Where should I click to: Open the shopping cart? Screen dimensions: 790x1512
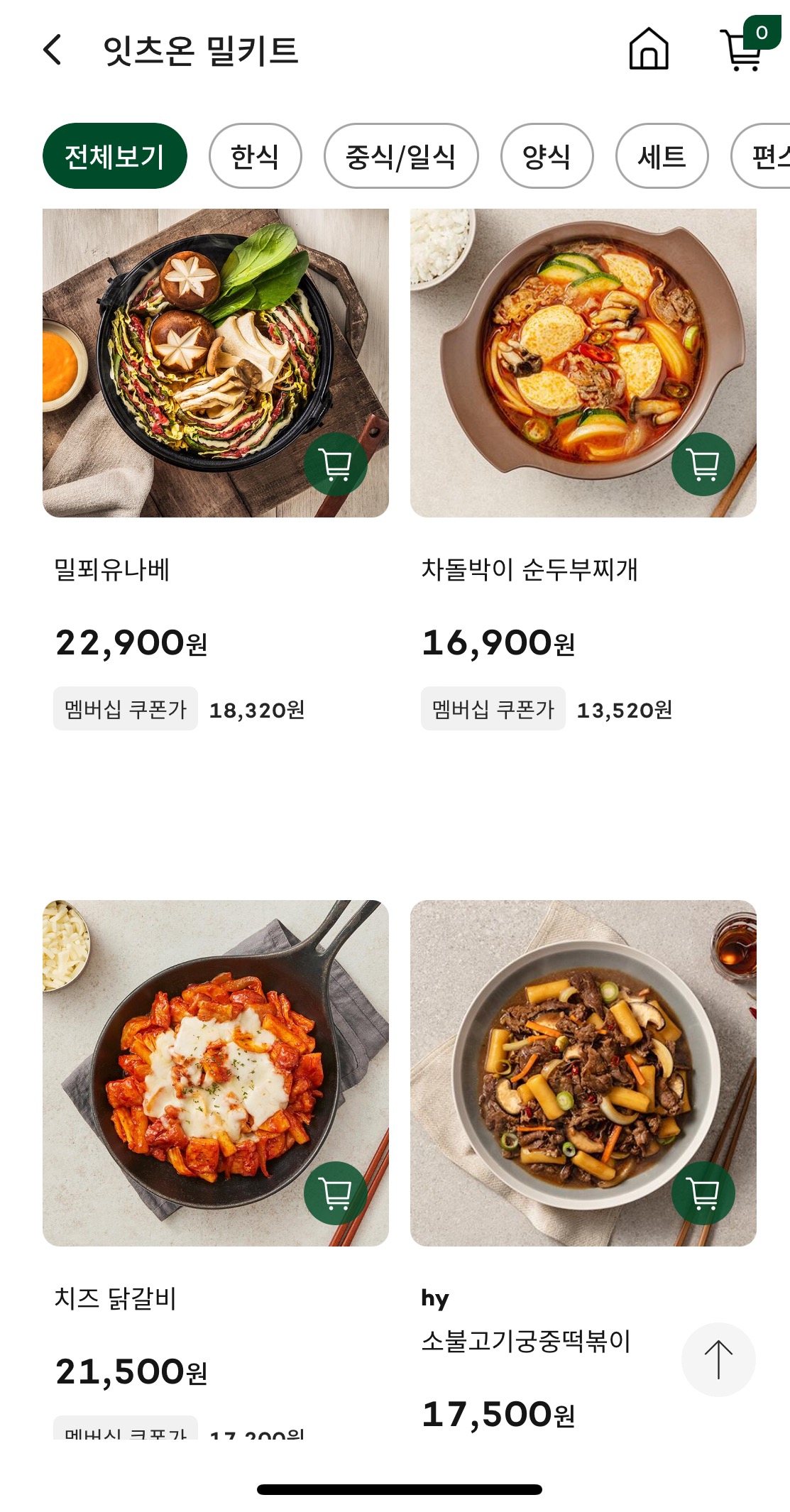[x=742, y=50]
